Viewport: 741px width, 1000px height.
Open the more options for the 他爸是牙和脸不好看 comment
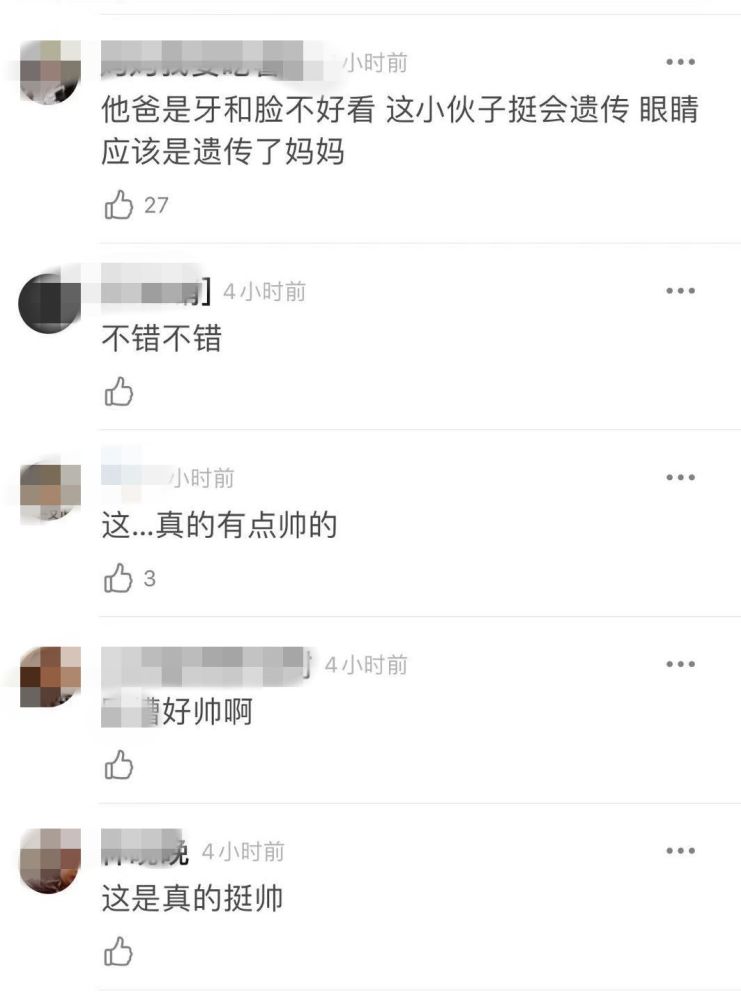680,62
